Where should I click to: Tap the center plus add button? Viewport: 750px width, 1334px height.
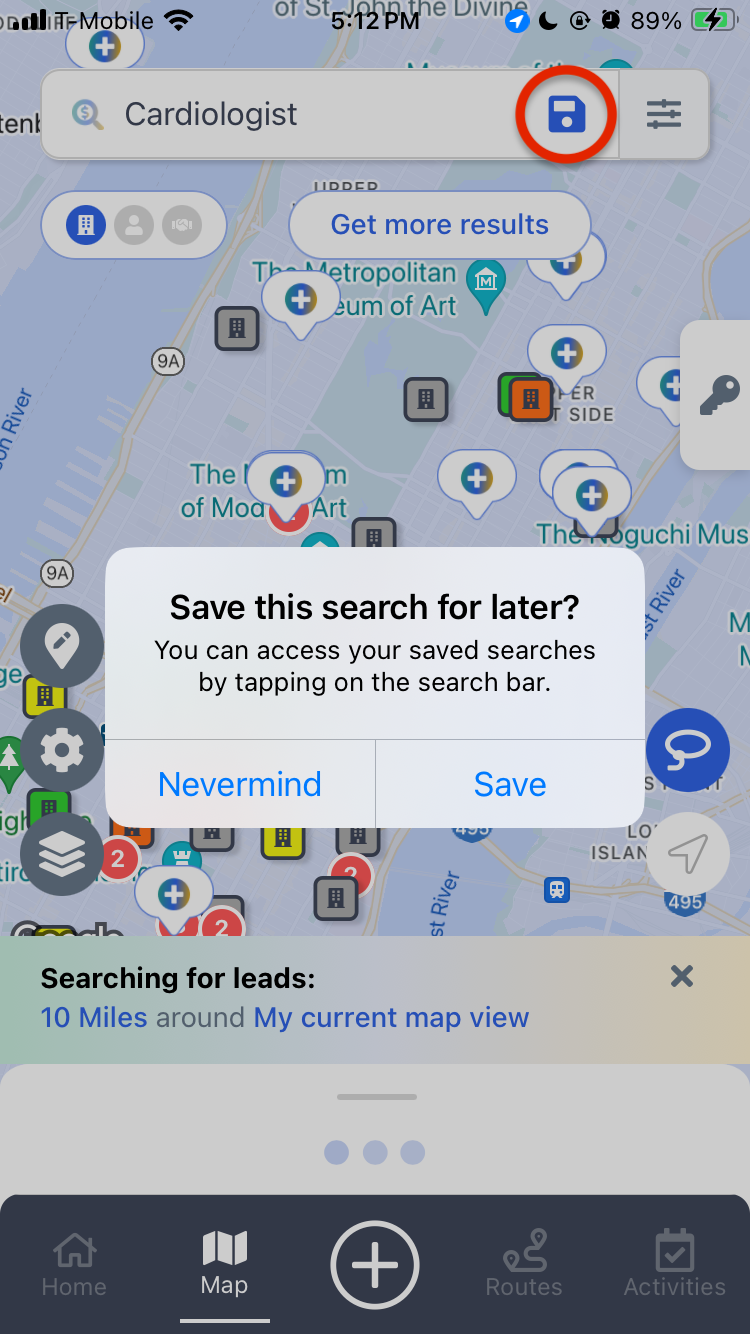[375, 1265]
